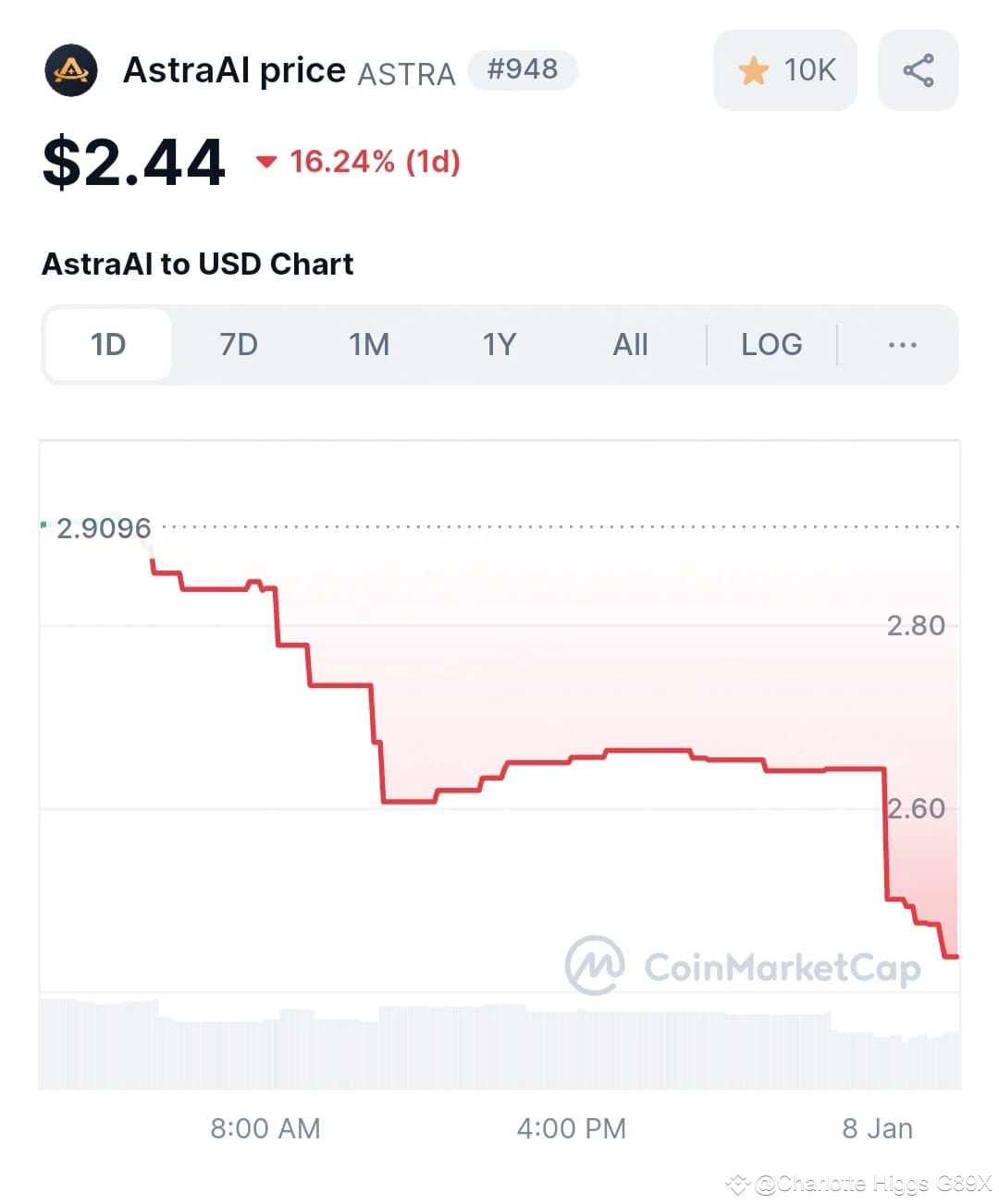
Task: Expand chart display settings via ellipsis
Action: pyautogui.click(x=902, y=344)
